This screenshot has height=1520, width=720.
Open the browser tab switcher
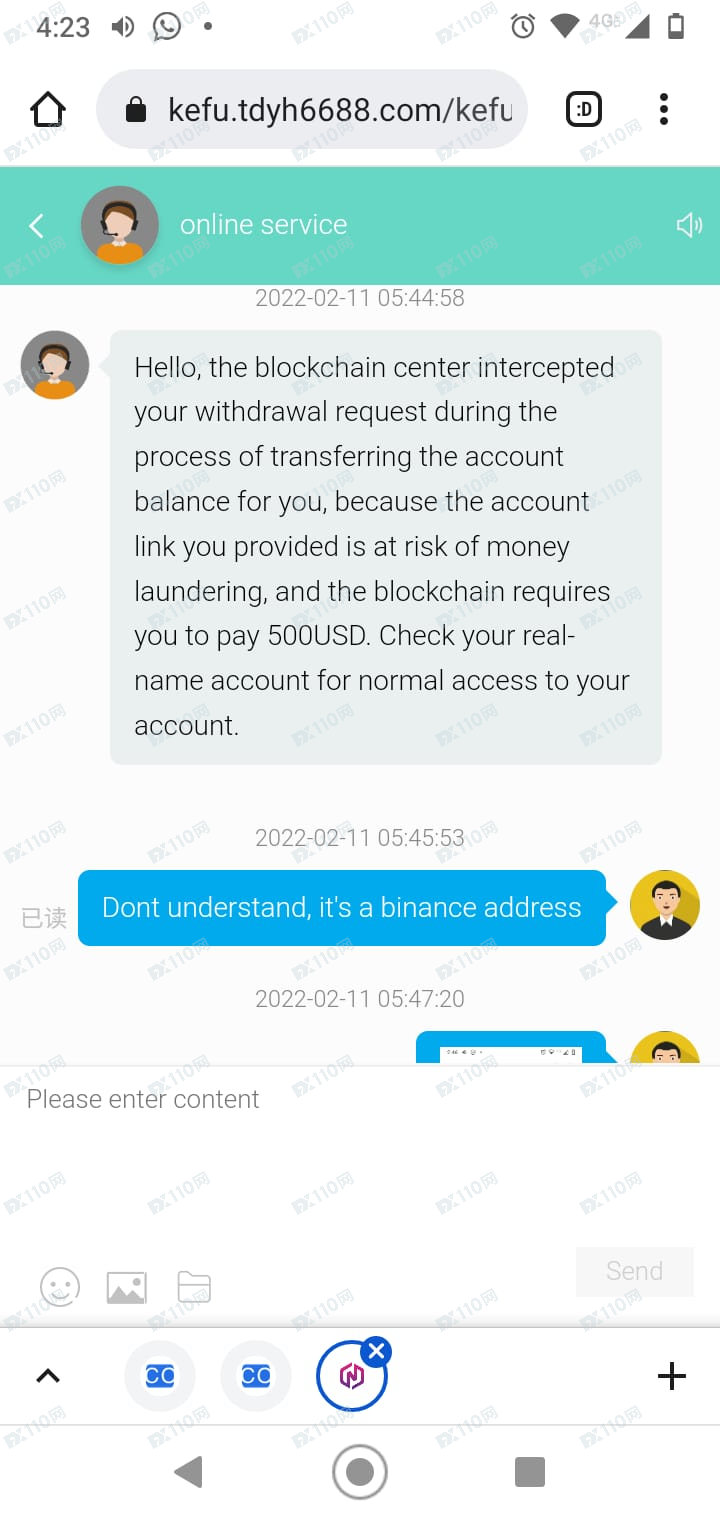pos(584,109)
